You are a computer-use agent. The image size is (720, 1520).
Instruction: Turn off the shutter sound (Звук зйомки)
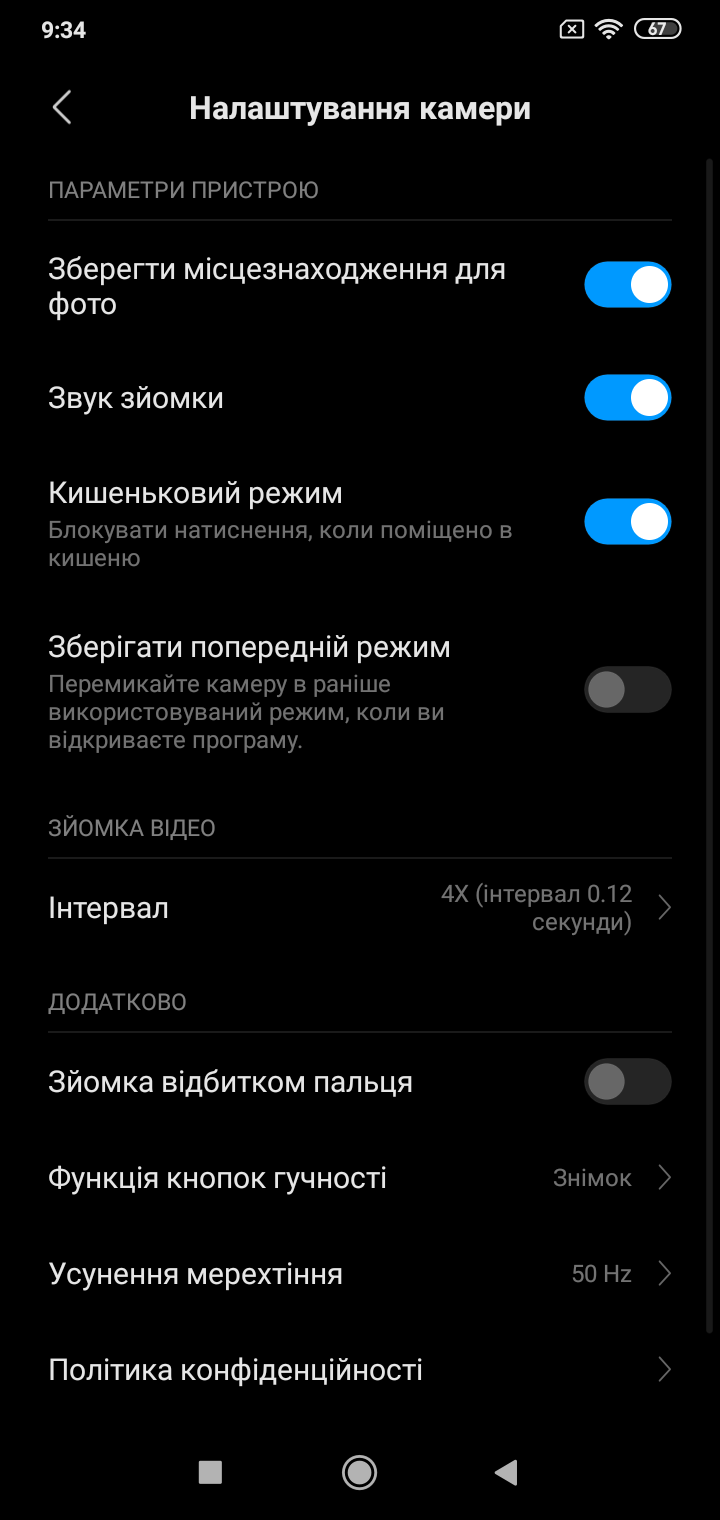click(x=627, y=397)
